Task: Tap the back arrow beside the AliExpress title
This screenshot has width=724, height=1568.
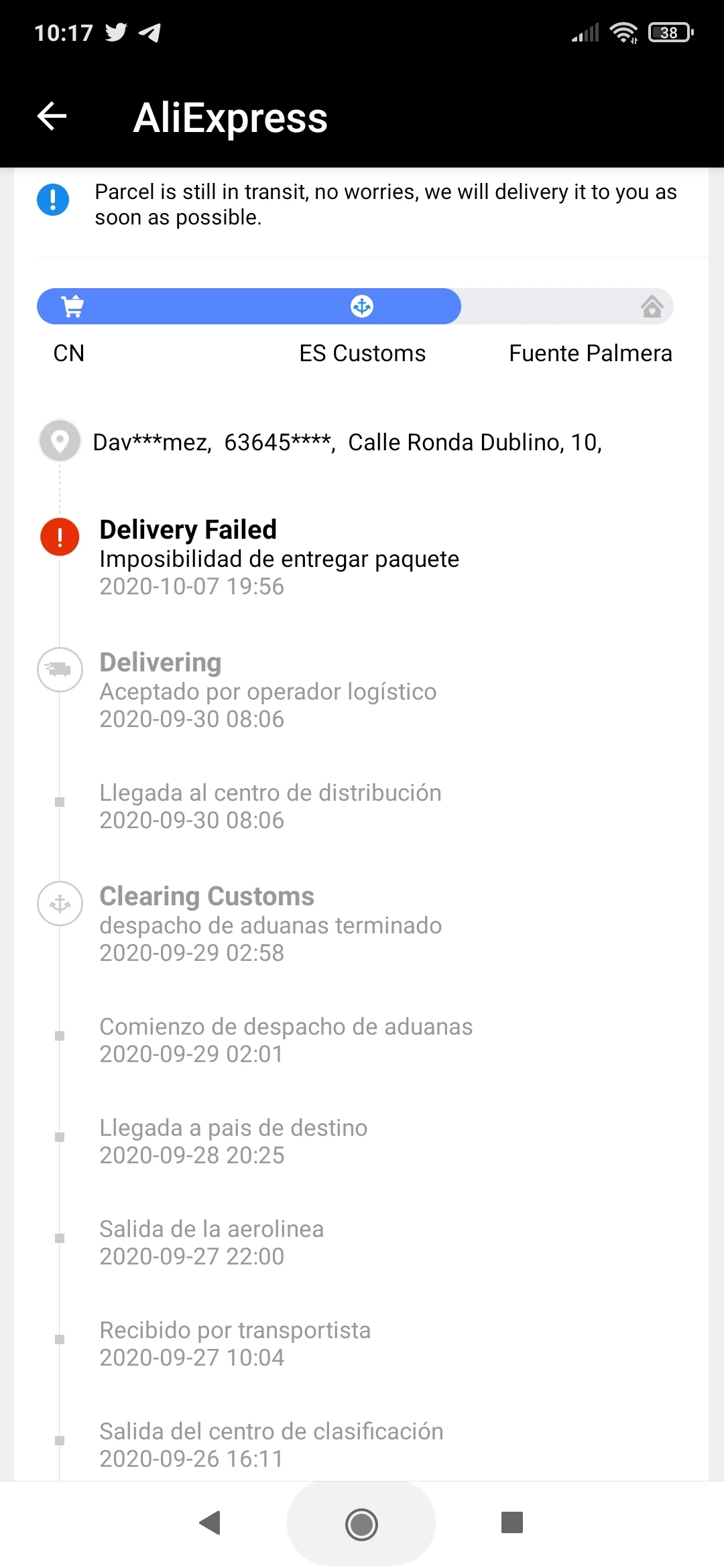Action: pos(52,117)
